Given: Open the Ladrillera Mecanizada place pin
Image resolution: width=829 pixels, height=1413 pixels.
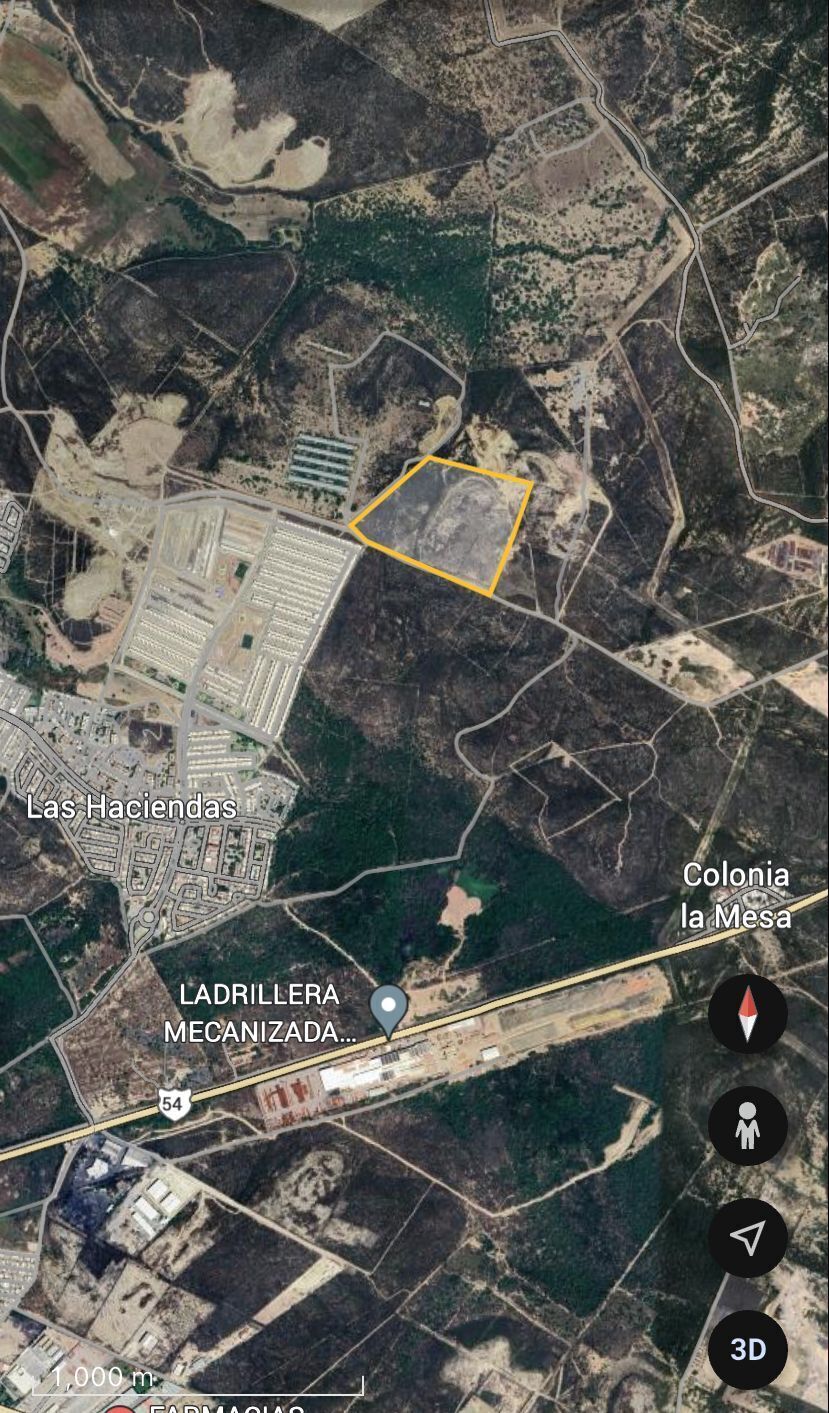Looking at the screenshot, I should tap(388, 1007).
